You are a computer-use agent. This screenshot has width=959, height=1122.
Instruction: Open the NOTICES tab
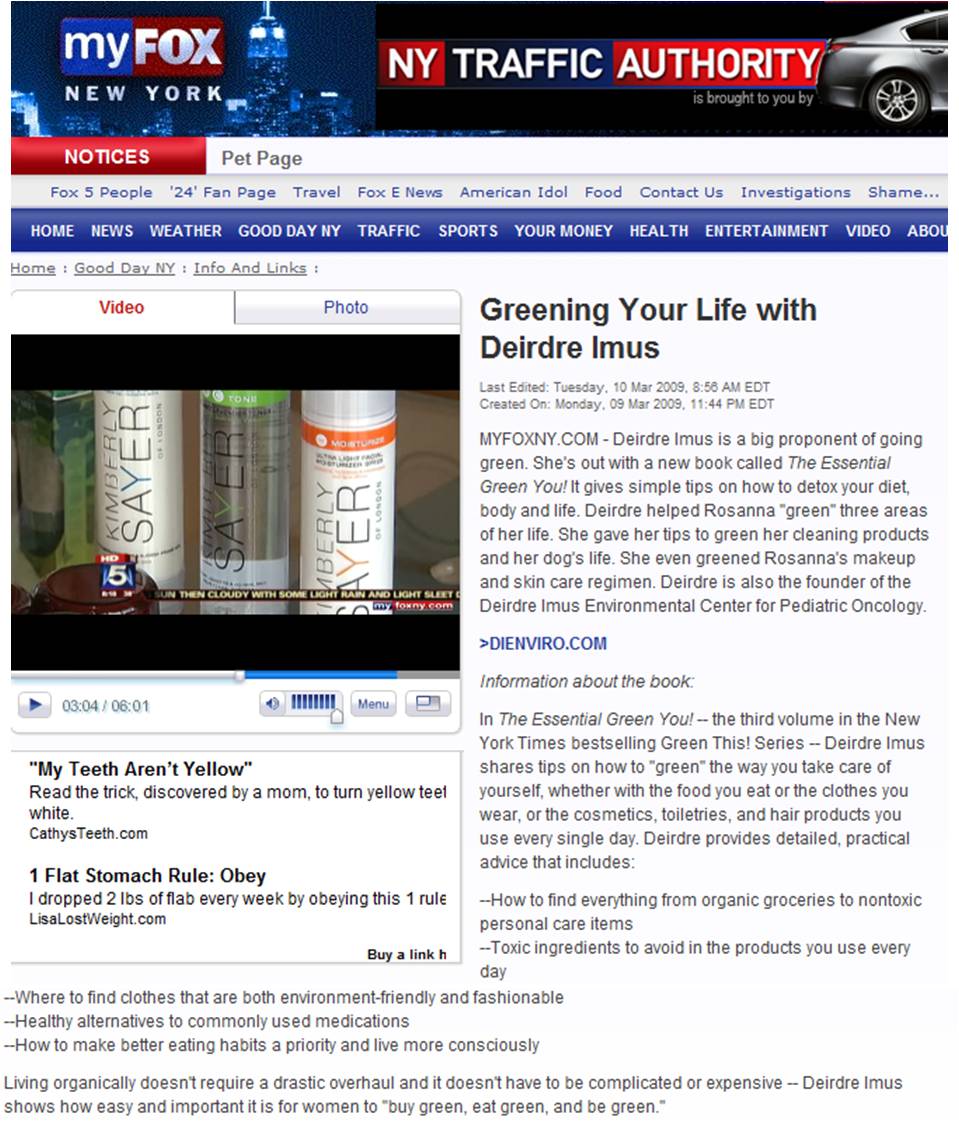(x=106, y=157)
